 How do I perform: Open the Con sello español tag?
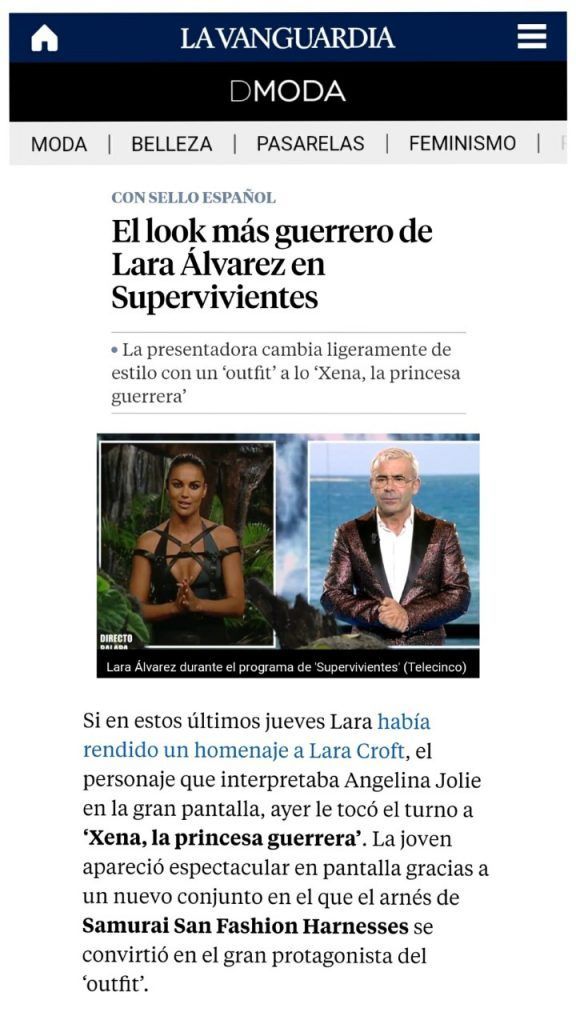pos(193,198)
